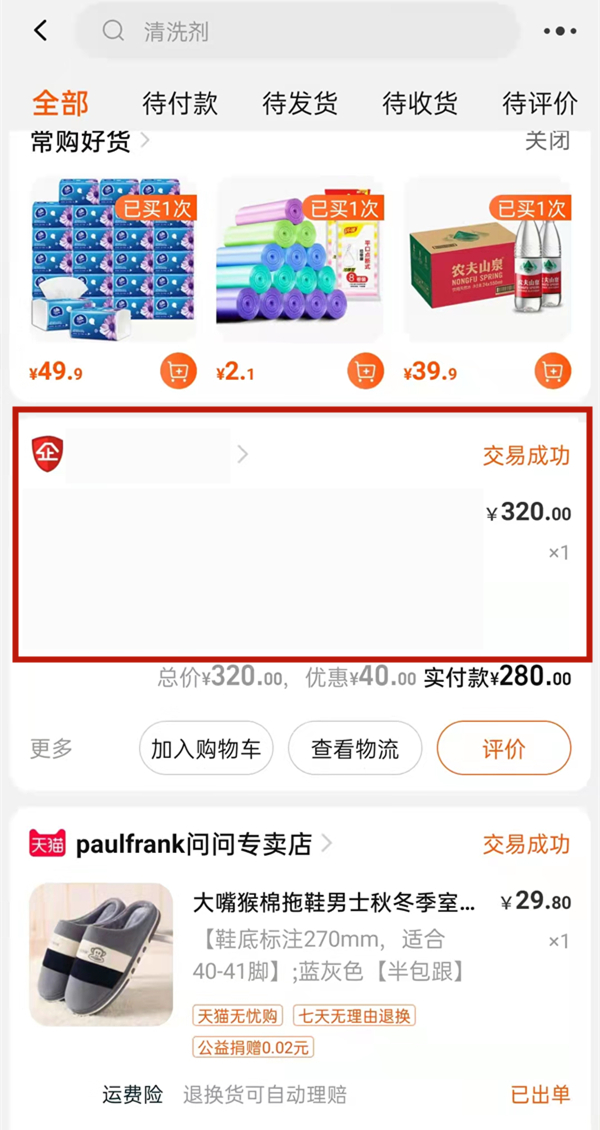Tap the 加入购物车 button
This screenshot has height=1130, width=600.
(x=206, y=748)
